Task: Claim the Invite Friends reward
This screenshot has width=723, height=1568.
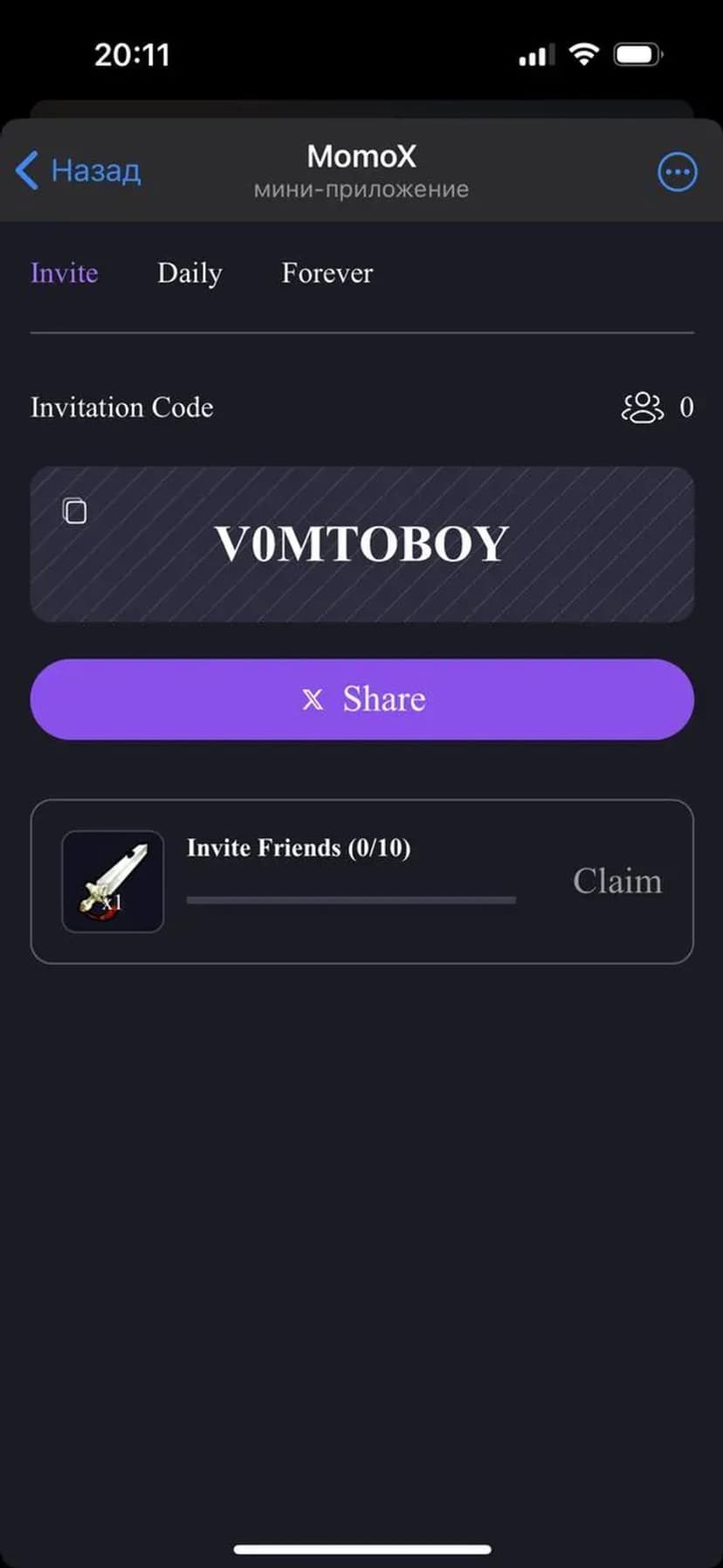Action: [616, 881]
